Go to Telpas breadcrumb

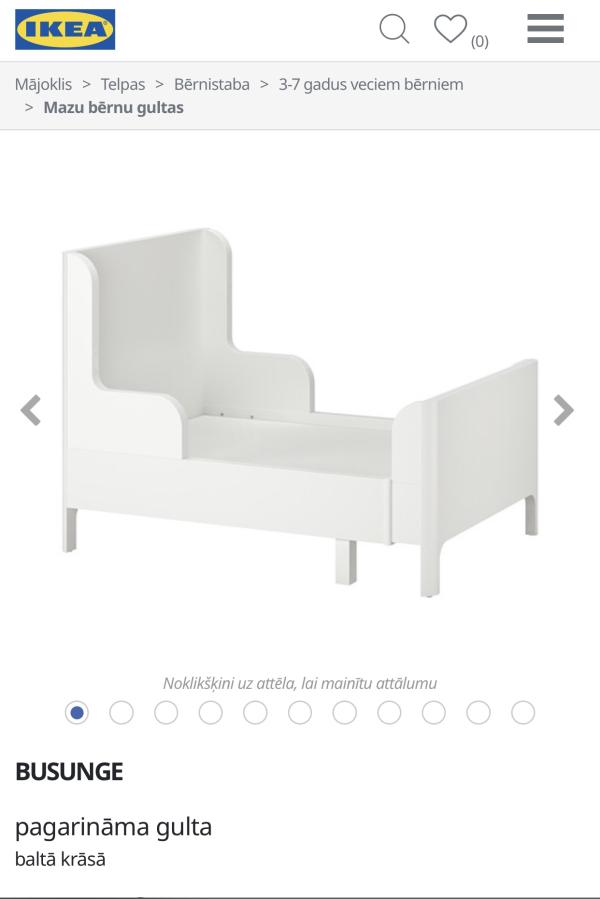point(122,84)
